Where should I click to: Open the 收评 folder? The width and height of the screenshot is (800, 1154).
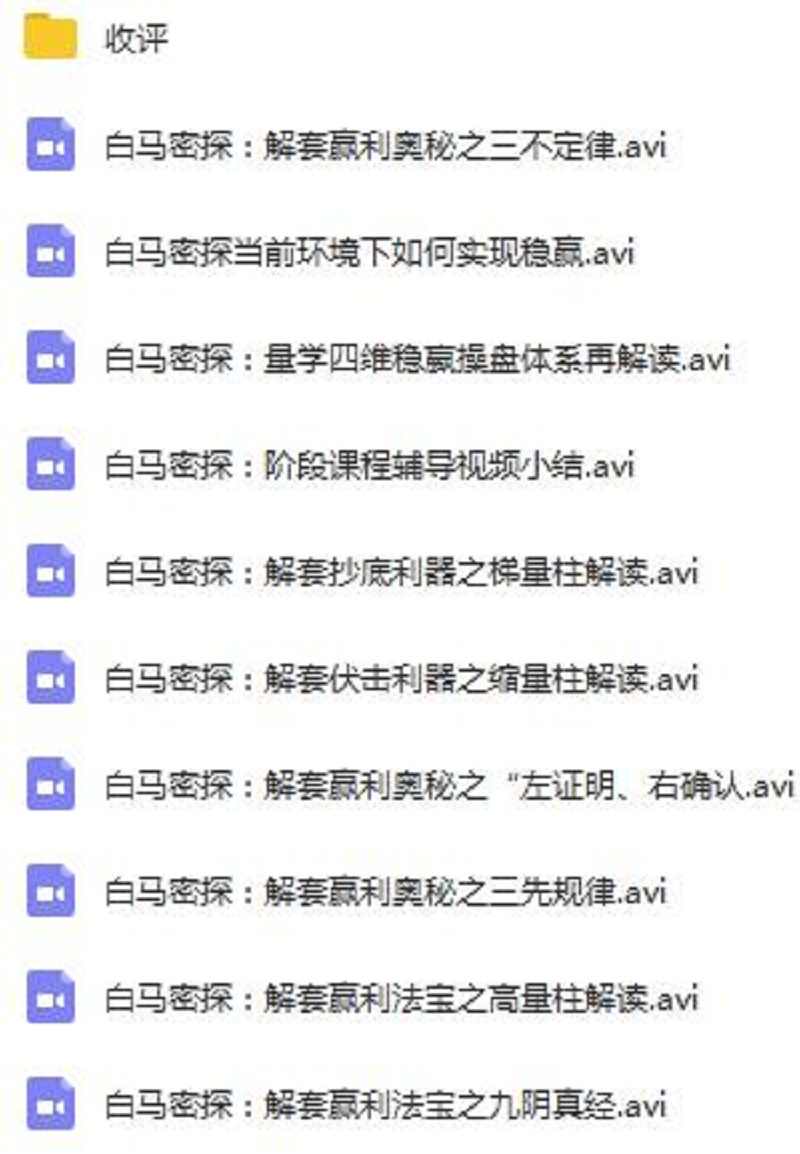[137, 40]
